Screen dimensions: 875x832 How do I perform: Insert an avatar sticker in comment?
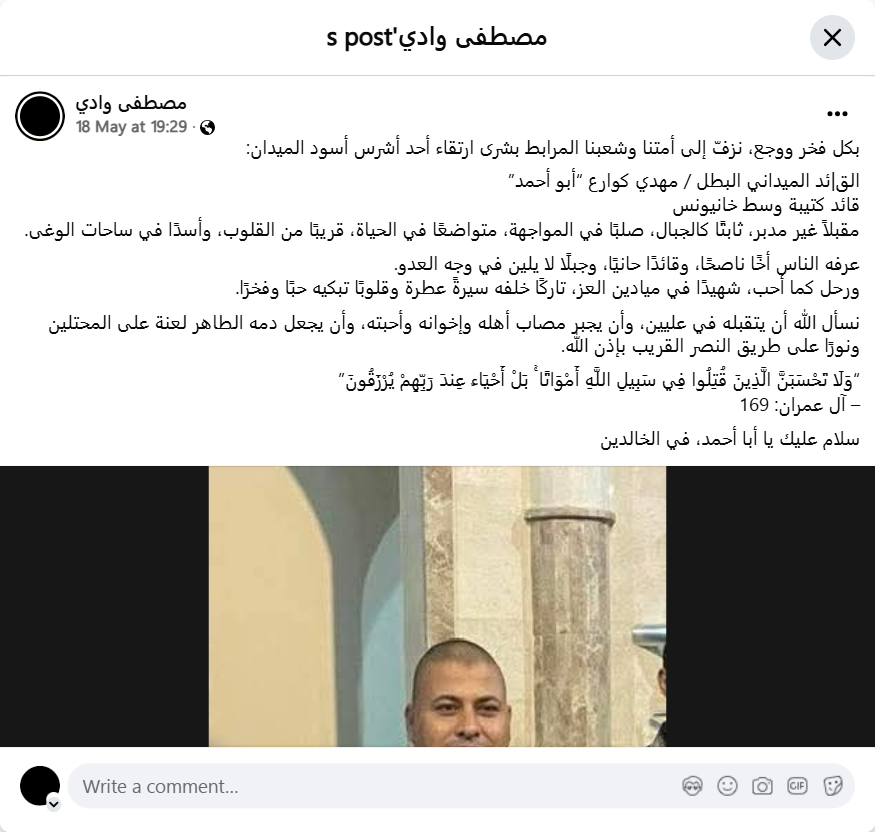pyautogui.click(x=692, y=786)
